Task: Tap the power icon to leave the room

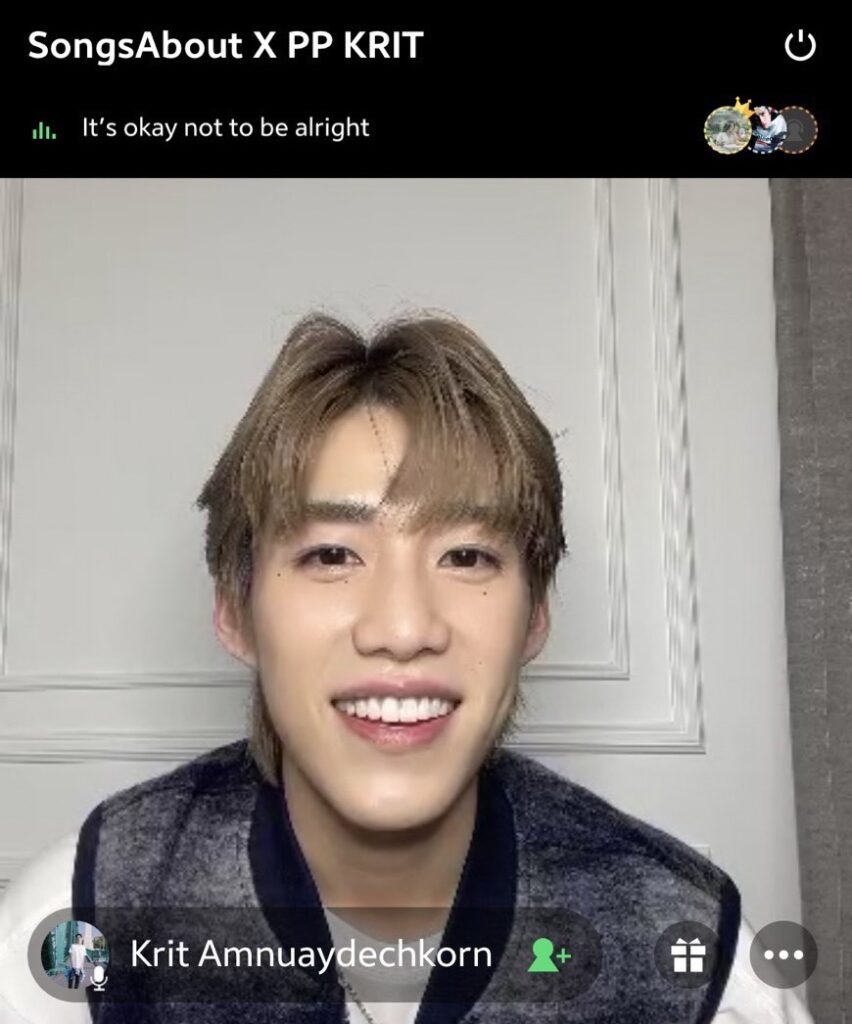Action: pyautogui.click(x=800, y=46)
